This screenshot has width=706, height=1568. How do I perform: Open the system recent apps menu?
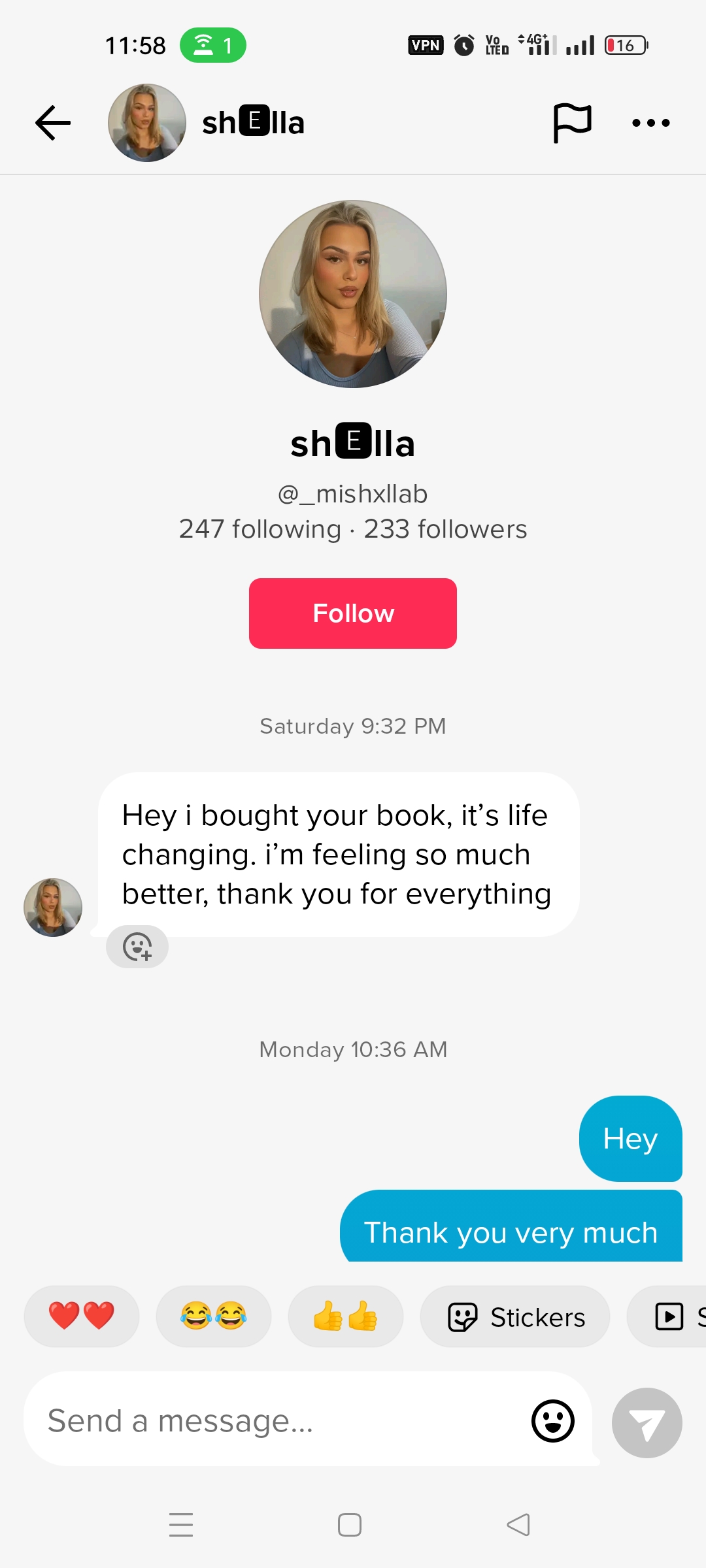(181, 1525)
